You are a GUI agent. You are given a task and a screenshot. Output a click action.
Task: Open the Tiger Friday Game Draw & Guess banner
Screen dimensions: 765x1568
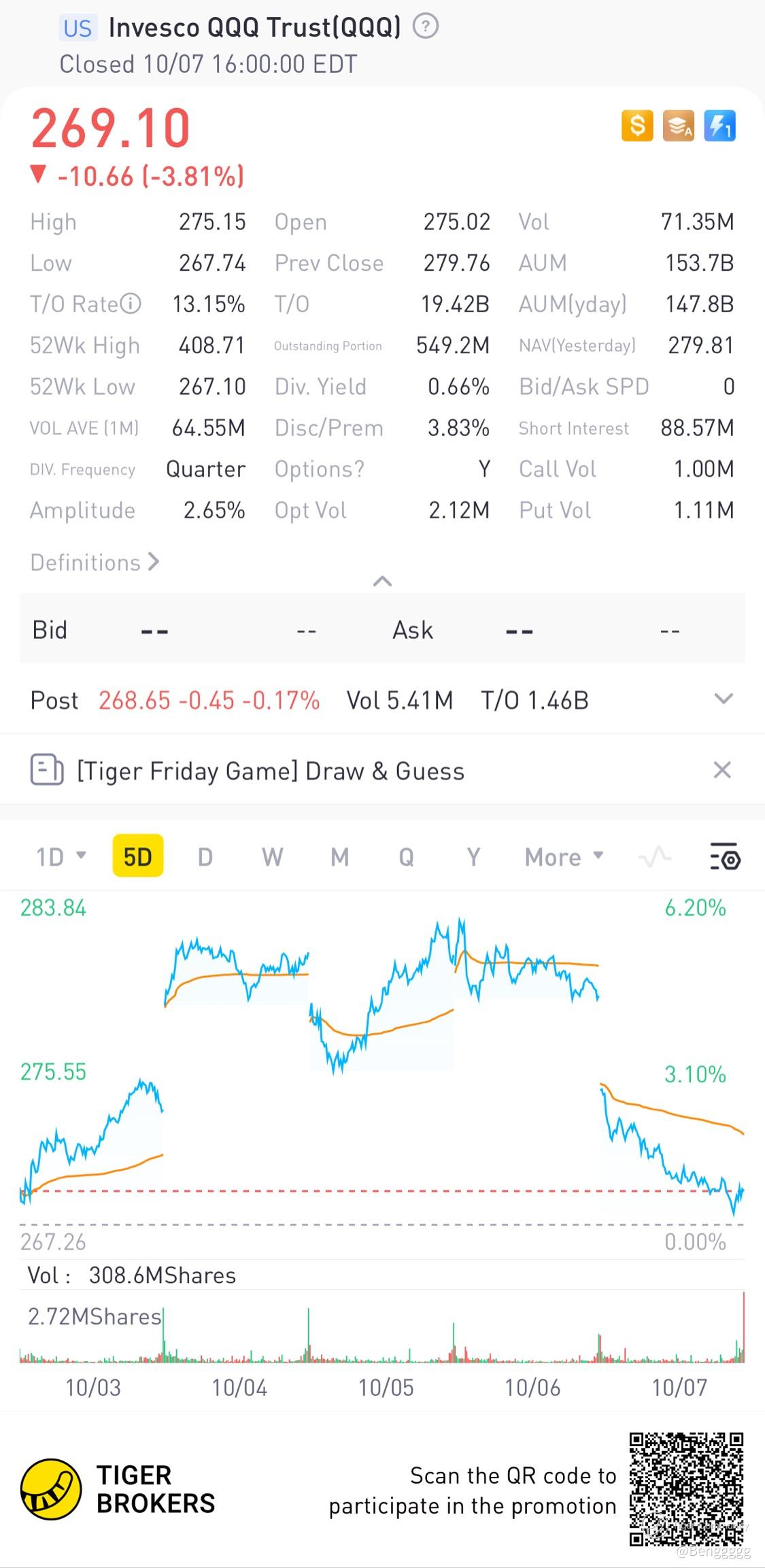point(270,771)
